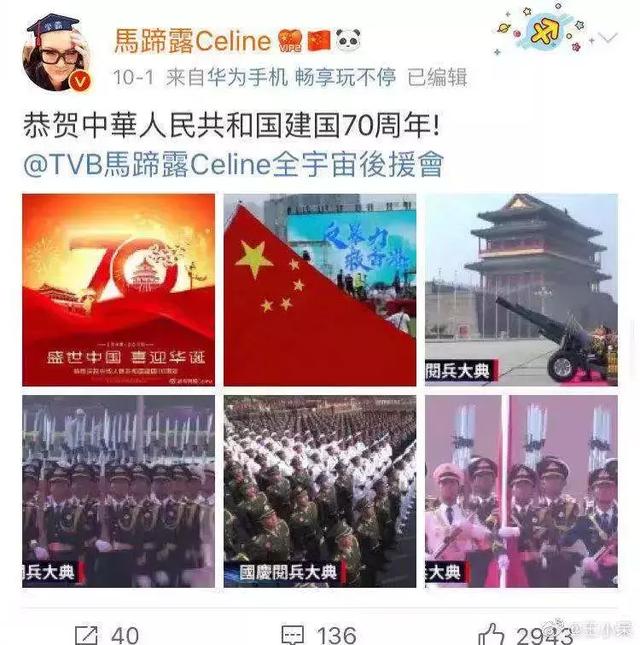Screen dimensions: 640x645
Task: Expand the post options chevron
Action: click(608, 38)
